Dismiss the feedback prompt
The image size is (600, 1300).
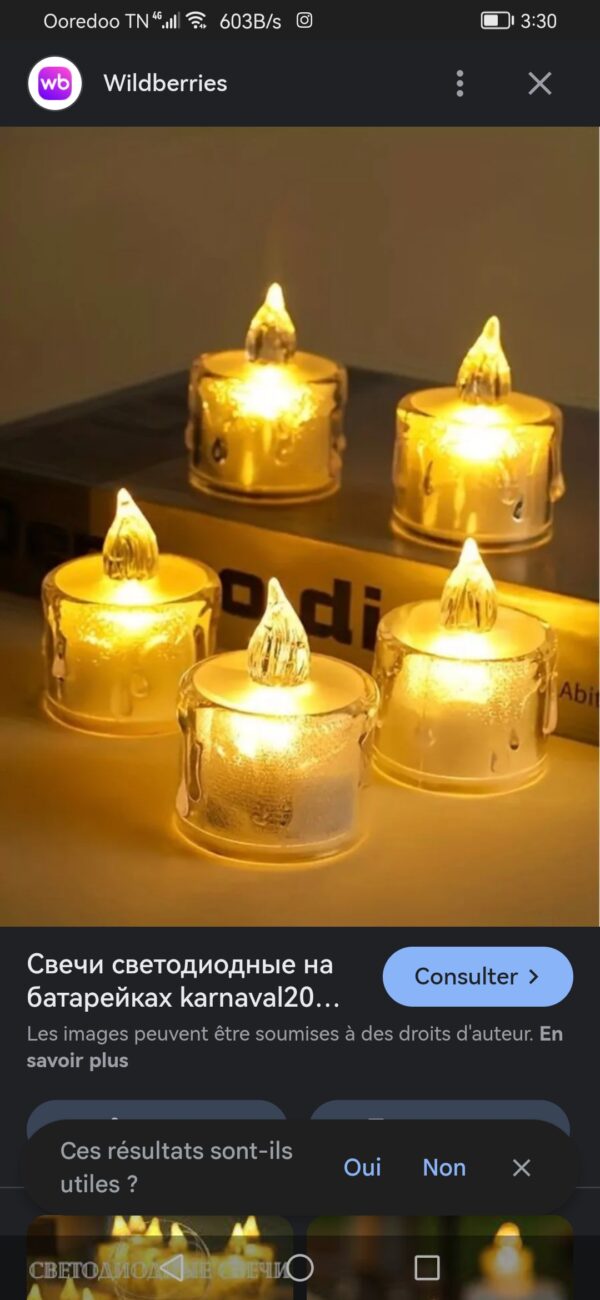tap(521, 1167)
